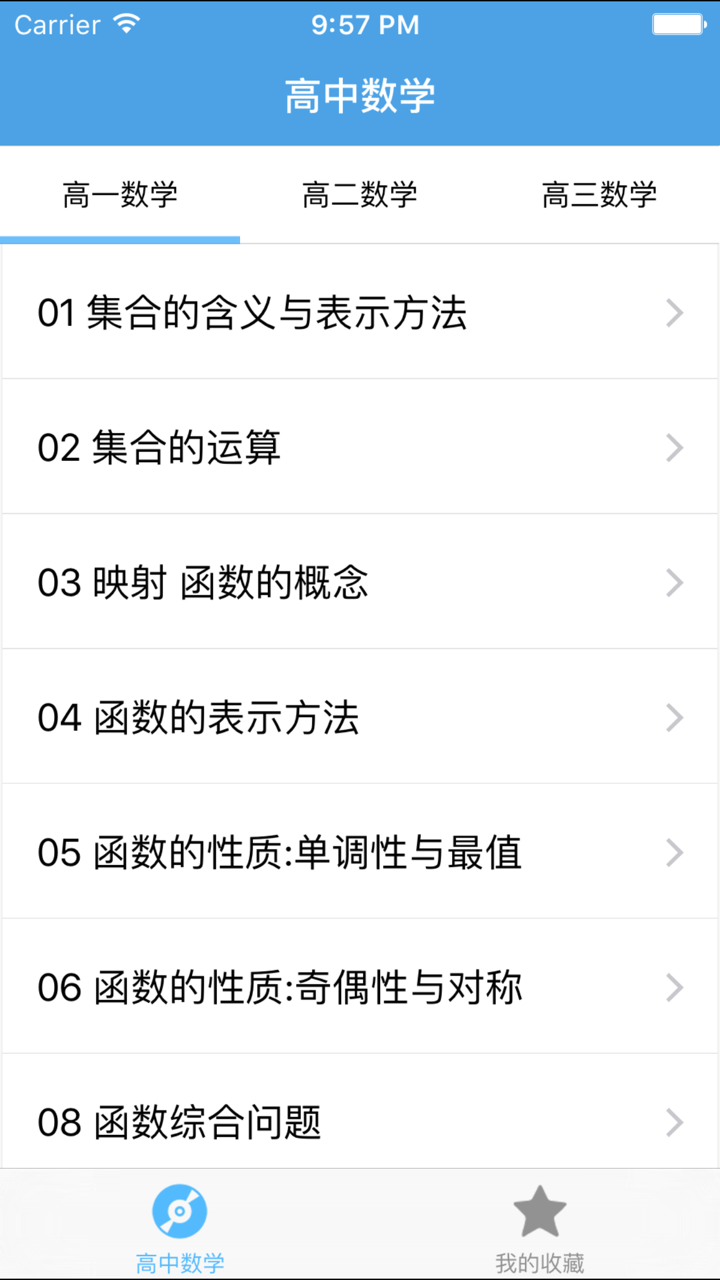Reselect the 高一数学 tab

(120, 196)
